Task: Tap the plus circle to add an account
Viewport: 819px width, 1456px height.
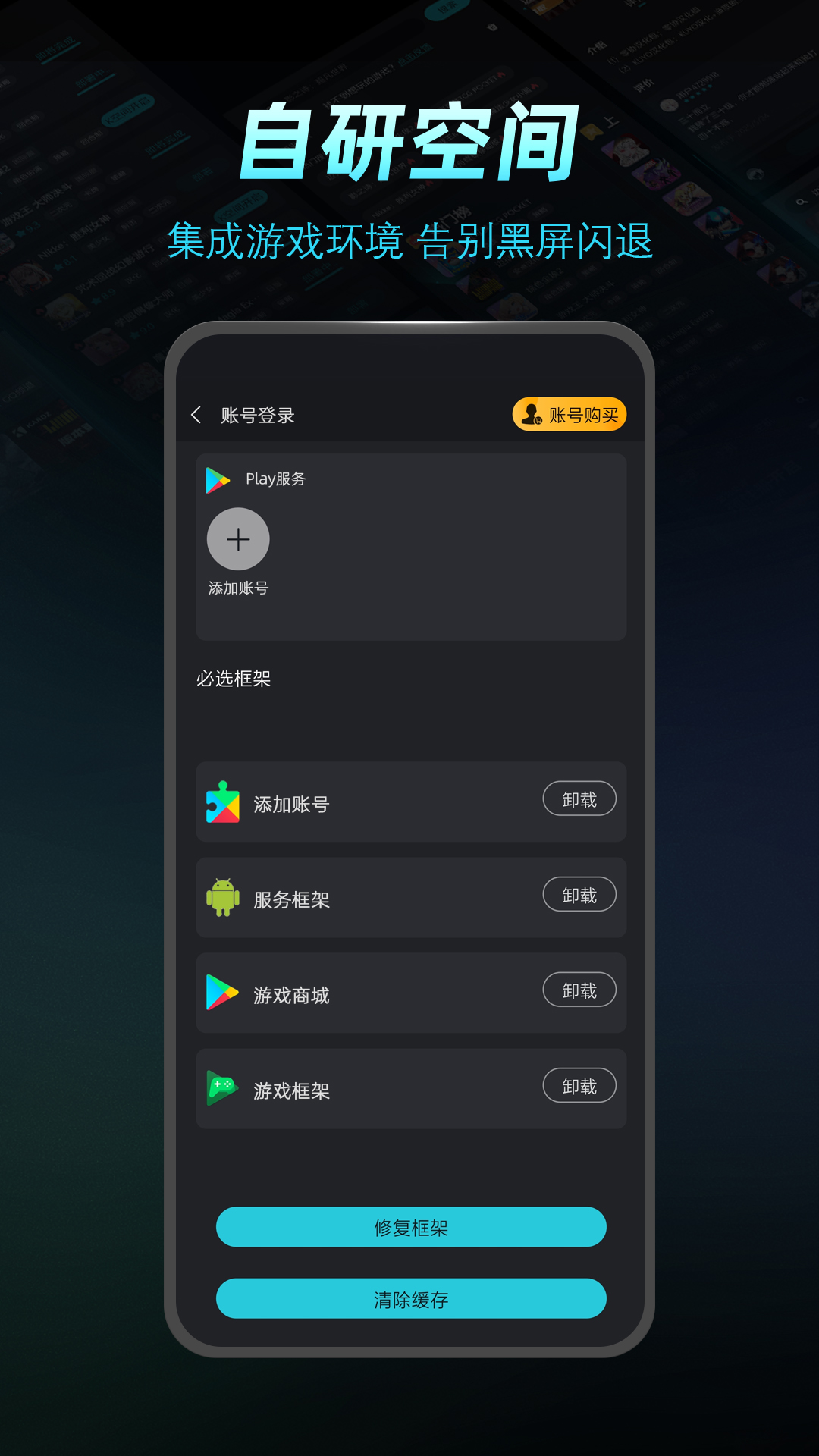Action: pyautogui.click(x=239, y=539)
